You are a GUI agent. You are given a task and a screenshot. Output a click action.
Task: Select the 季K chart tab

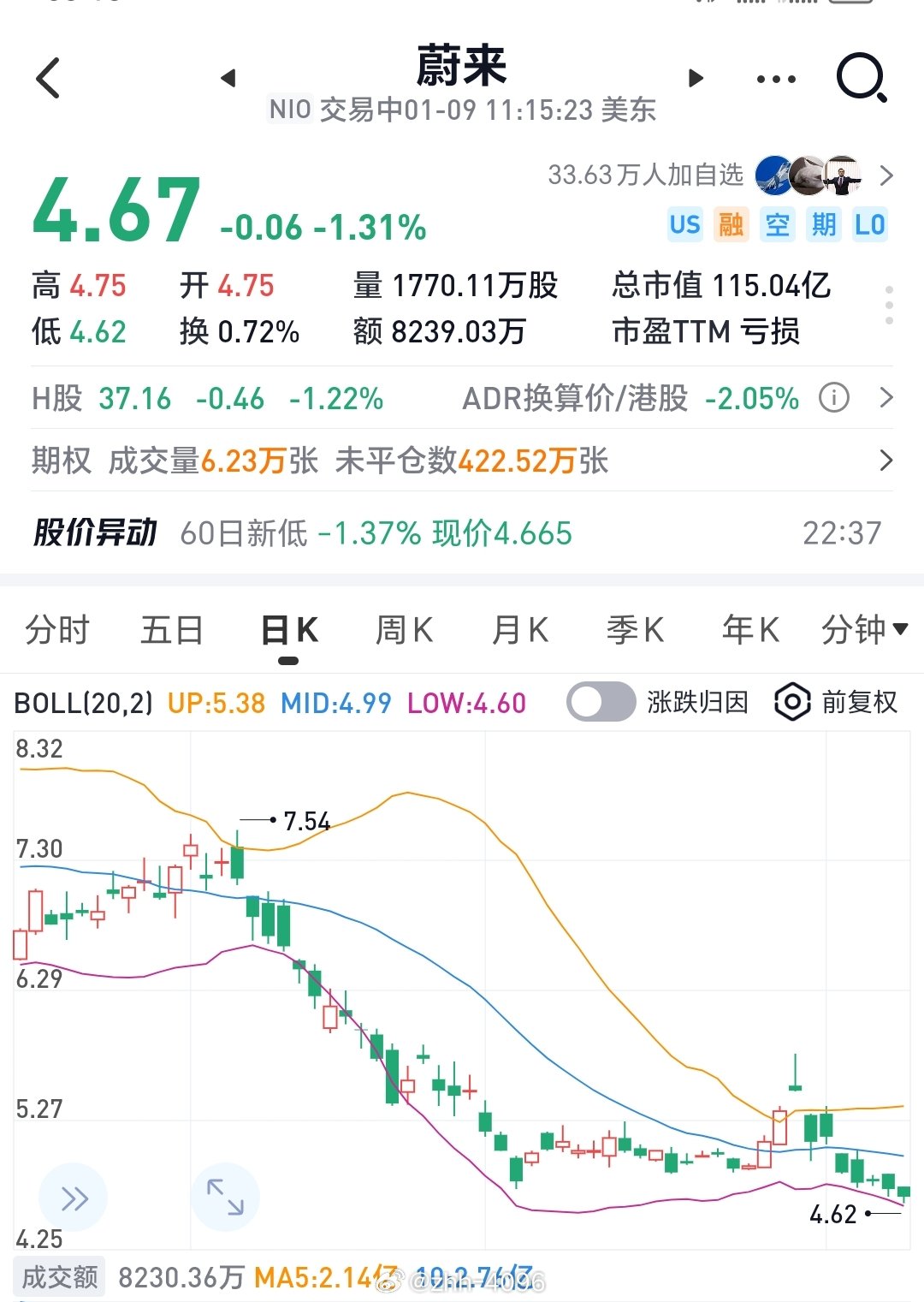[x=635, y=631]
